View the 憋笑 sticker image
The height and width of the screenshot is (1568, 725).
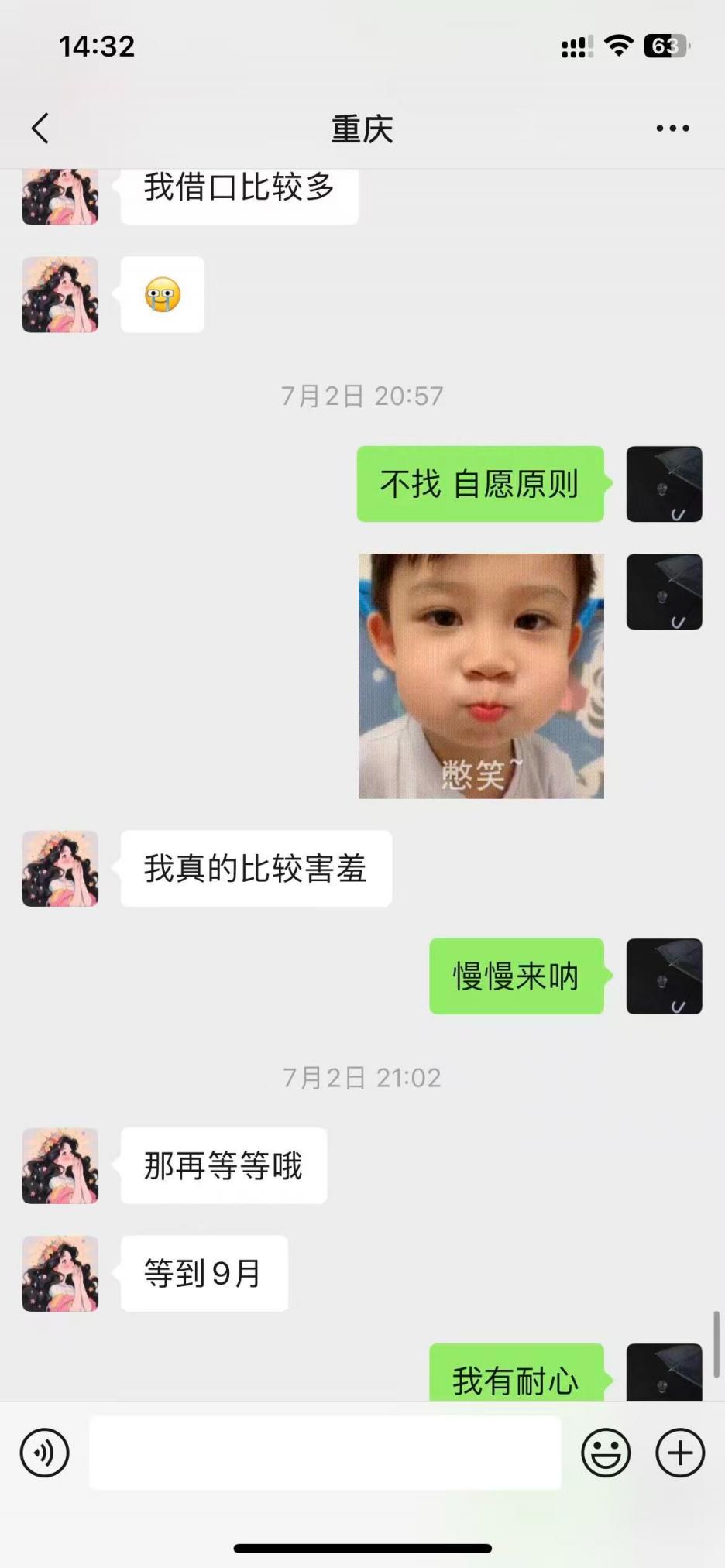481,676
